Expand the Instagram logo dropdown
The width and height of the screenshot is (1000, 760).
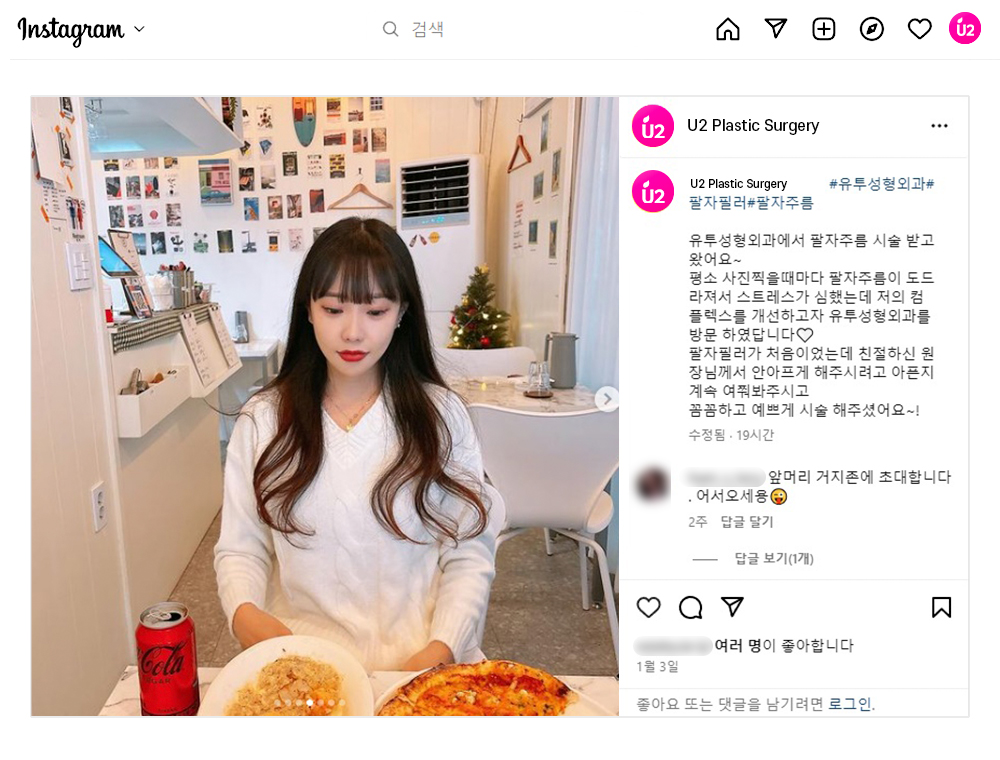139,29
